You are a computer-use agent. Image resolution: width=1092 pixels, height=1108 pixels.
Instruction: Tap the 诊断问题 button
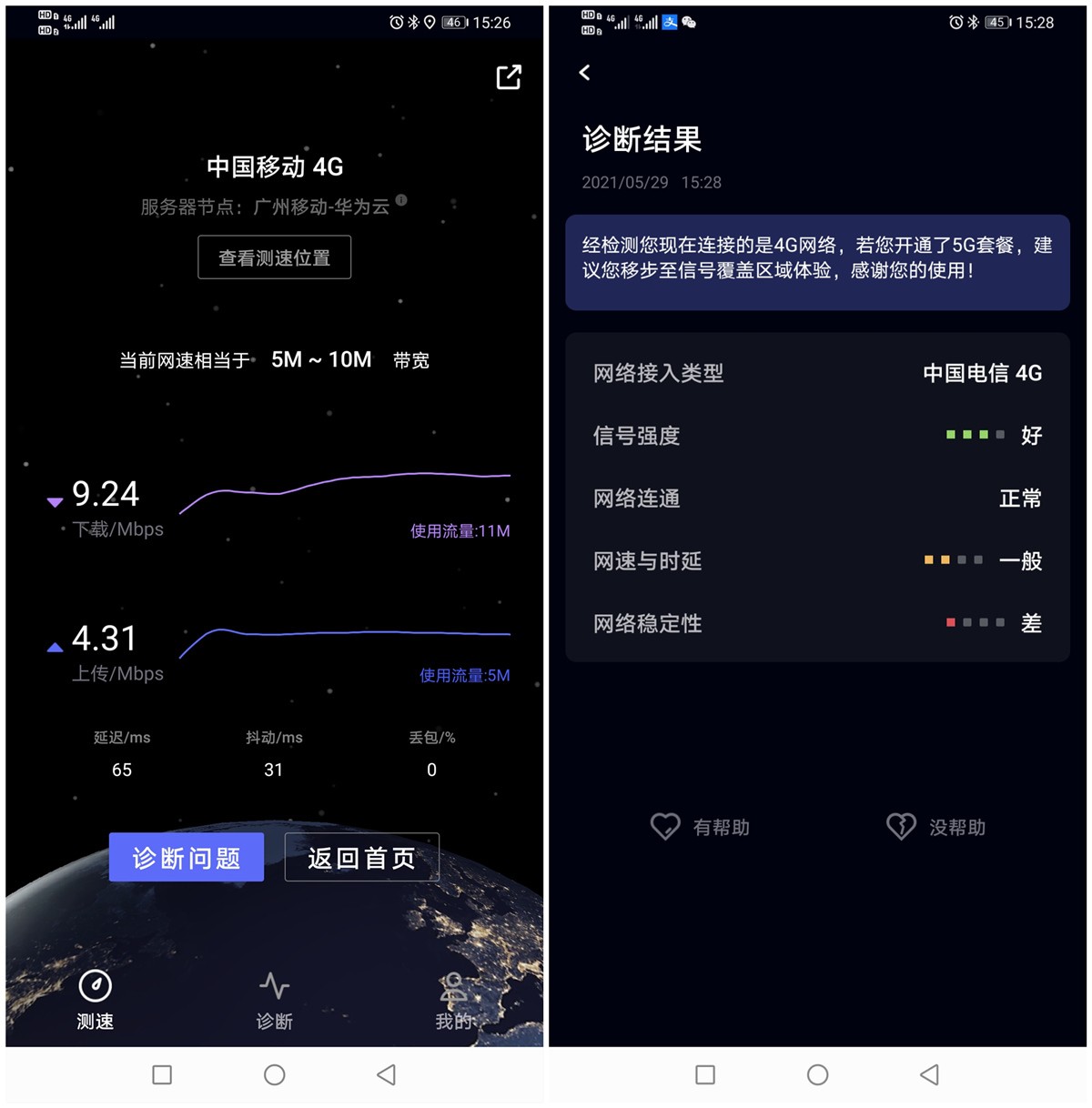[186, 856]
